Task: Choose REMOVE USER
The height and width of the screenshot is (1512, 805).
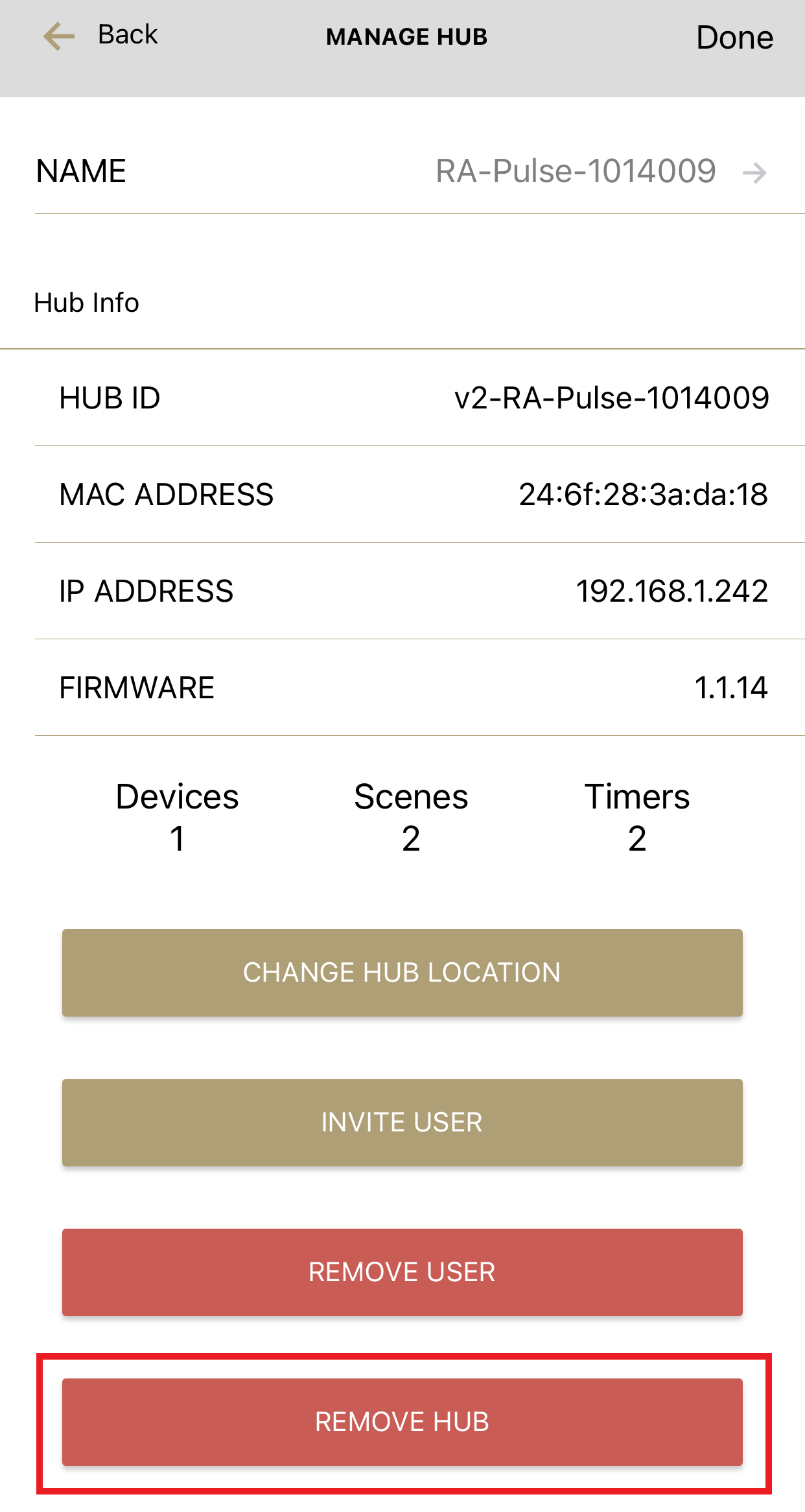Action: tap(402, 1272)
